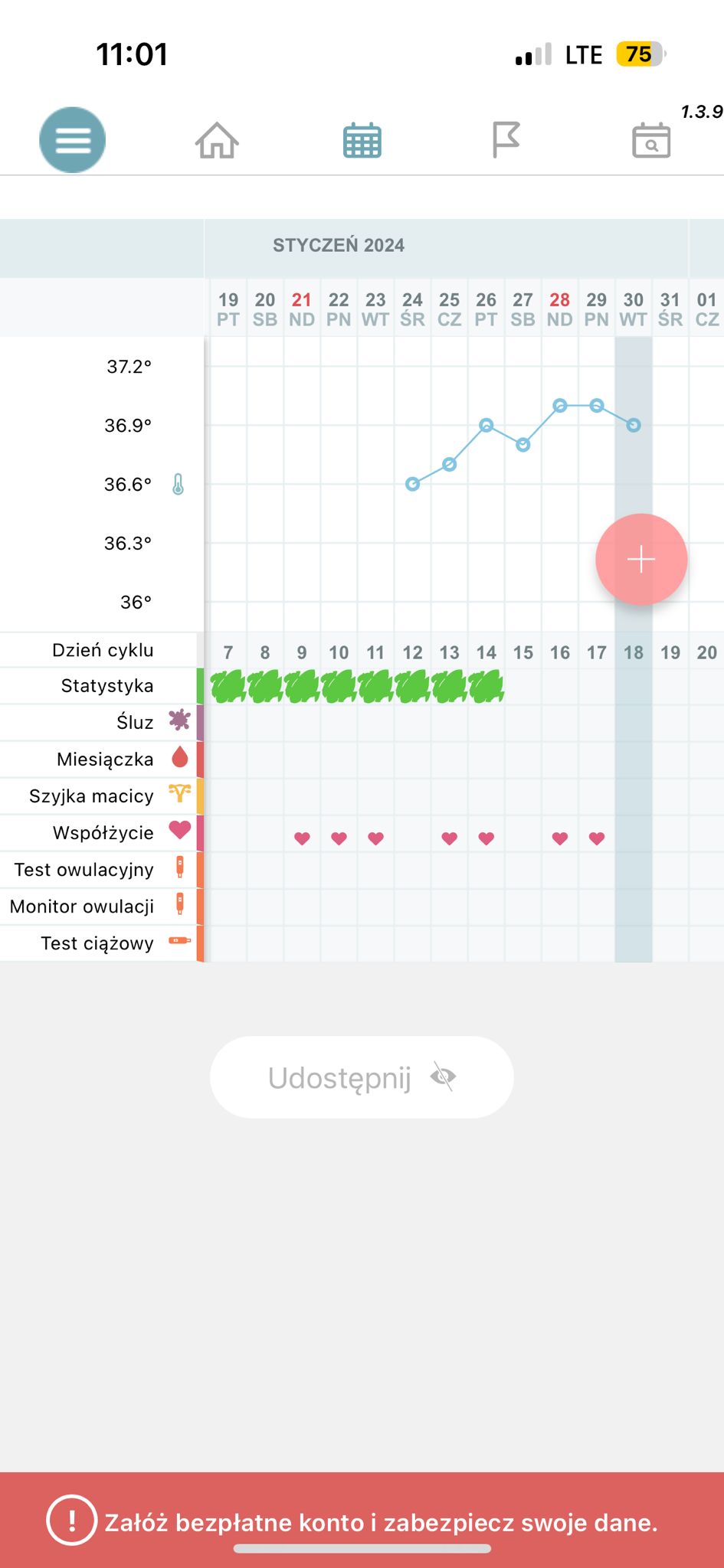Add a new entry with plus button

(641, 560)
